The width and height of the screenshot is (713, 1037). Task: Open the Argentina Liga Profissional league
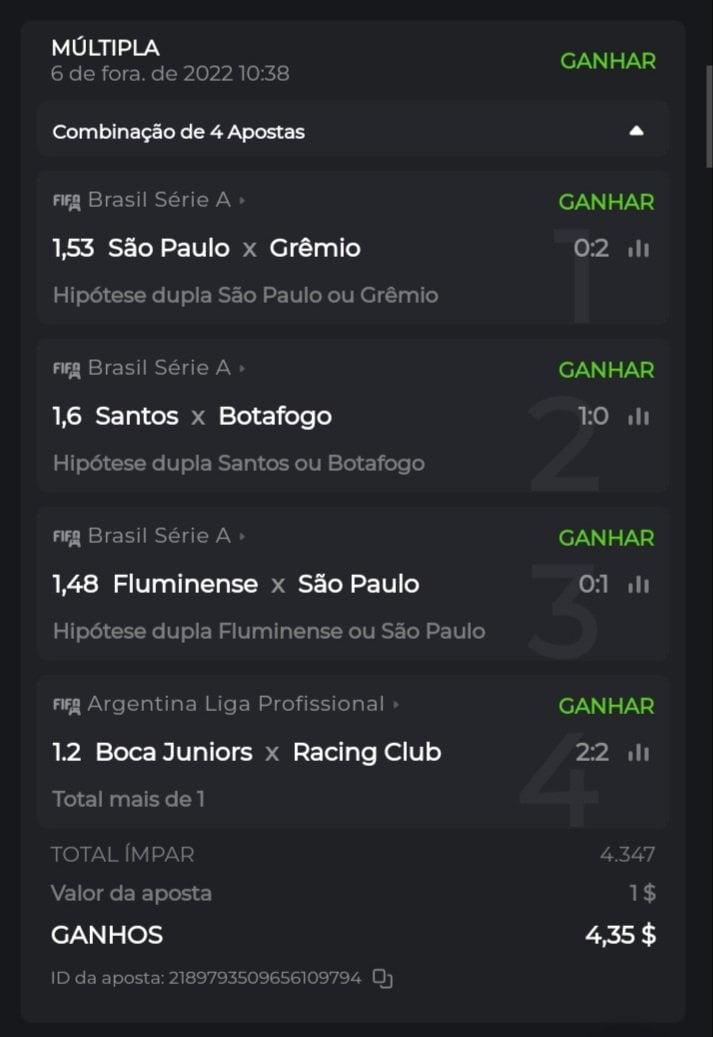[236, 704]
